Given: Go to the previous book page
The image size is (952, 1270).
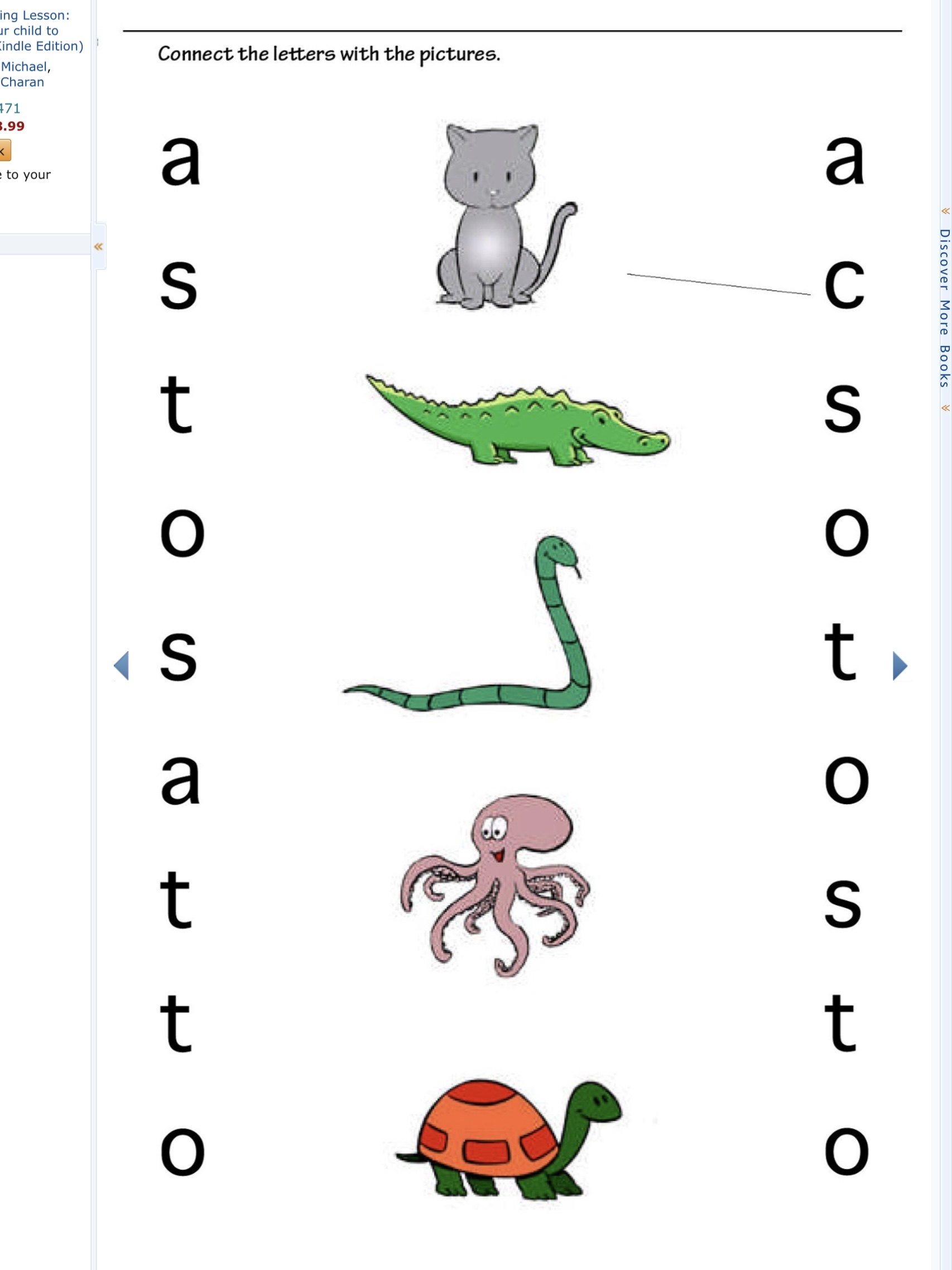Looking at the screenshot, I should (121, 666).
